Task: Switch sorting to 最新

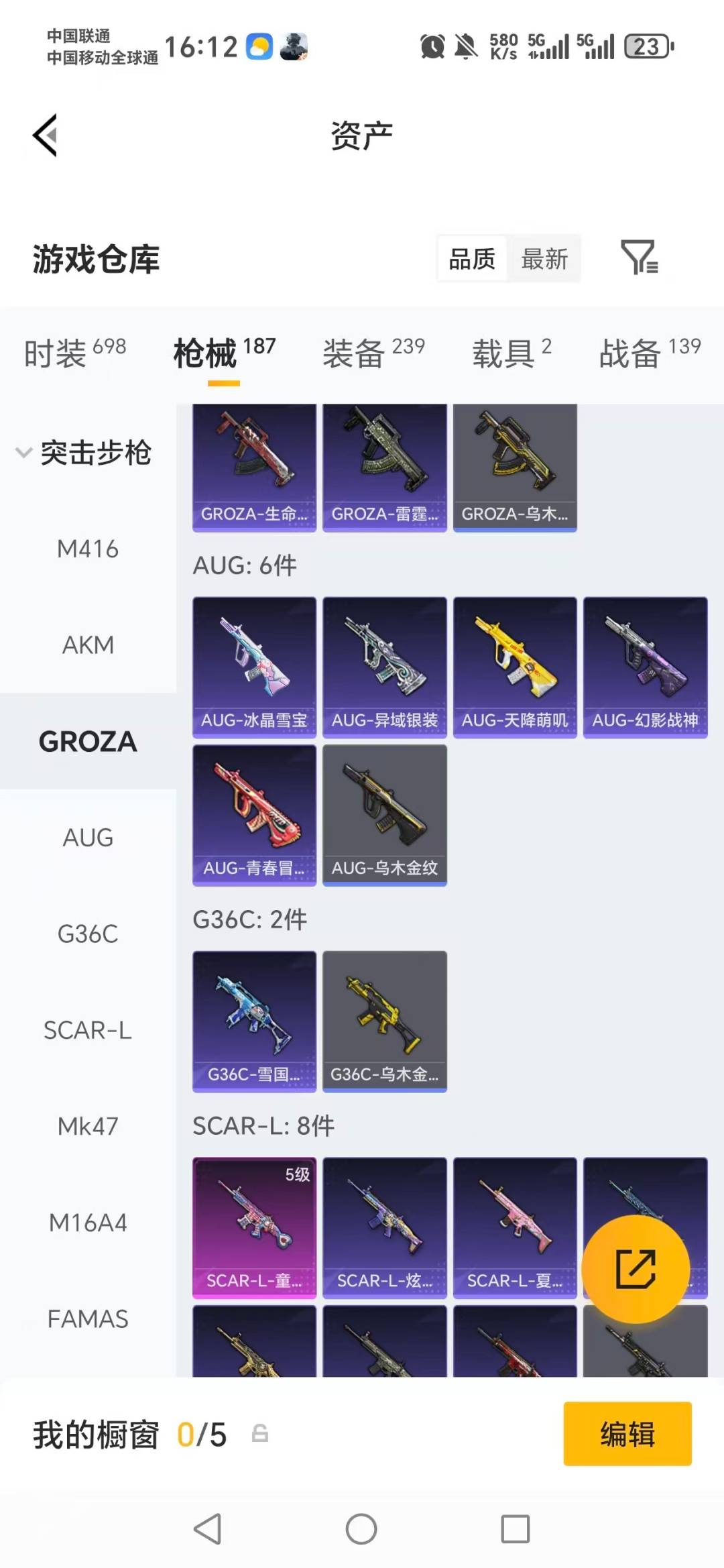Action: (546, 258)
